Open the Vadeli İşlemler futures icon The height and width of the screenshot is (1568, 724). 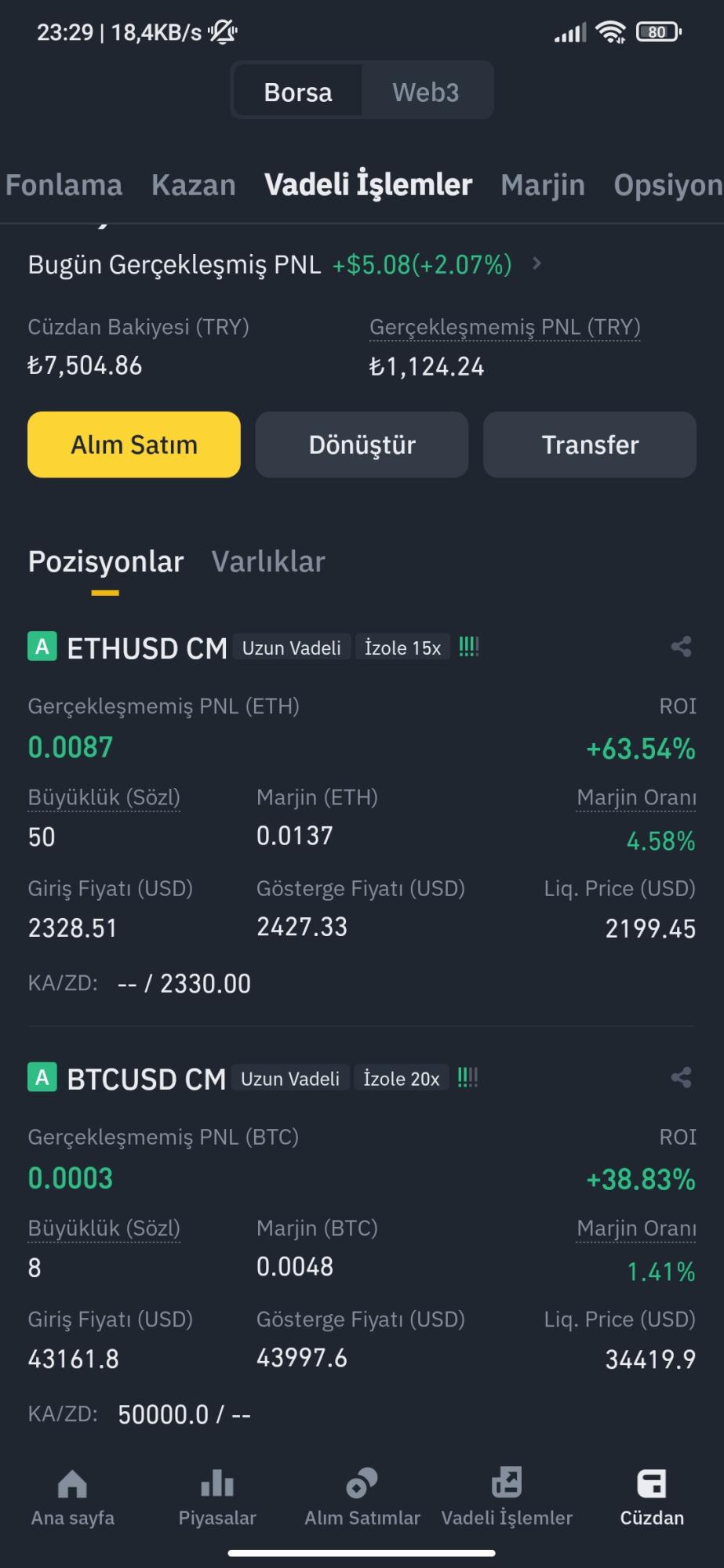[507, 1482]
